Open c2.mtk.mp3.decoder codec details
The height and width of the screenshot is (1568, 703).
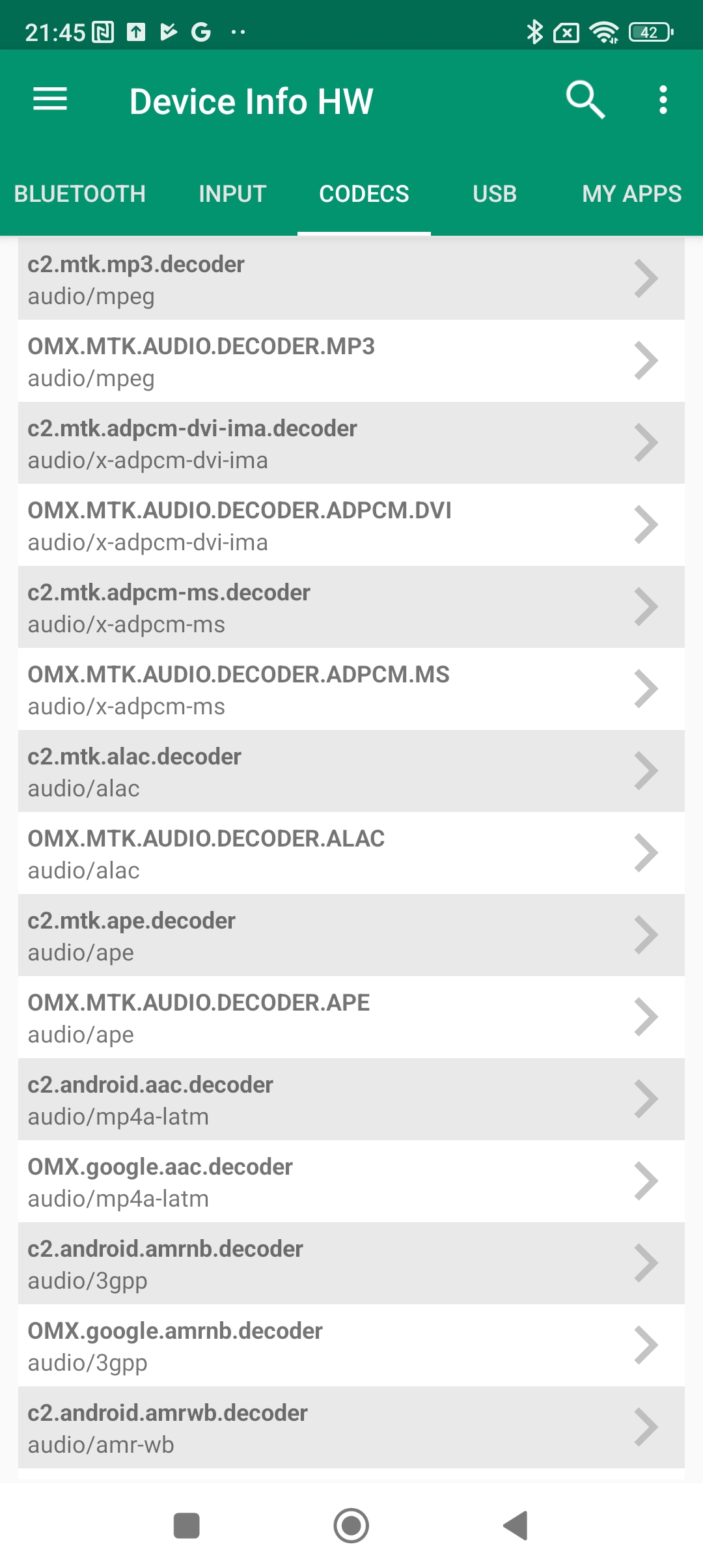click(x=351, y=279)
